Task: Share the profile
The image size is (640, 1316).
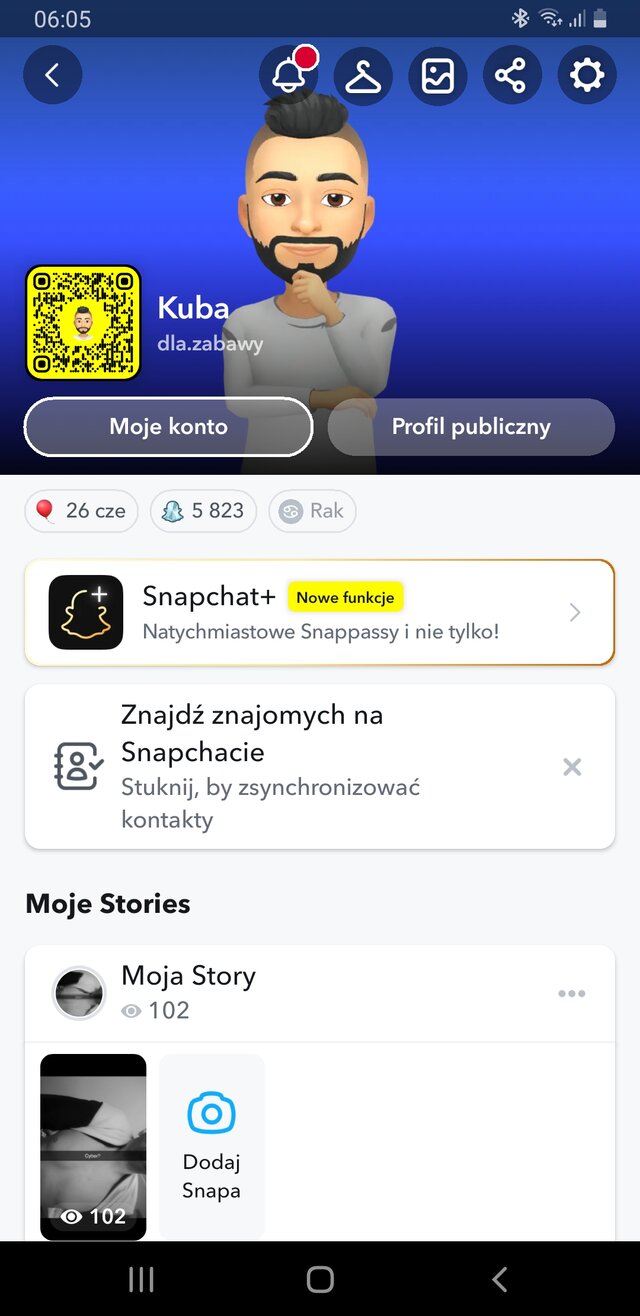Action: pos(512,76)
